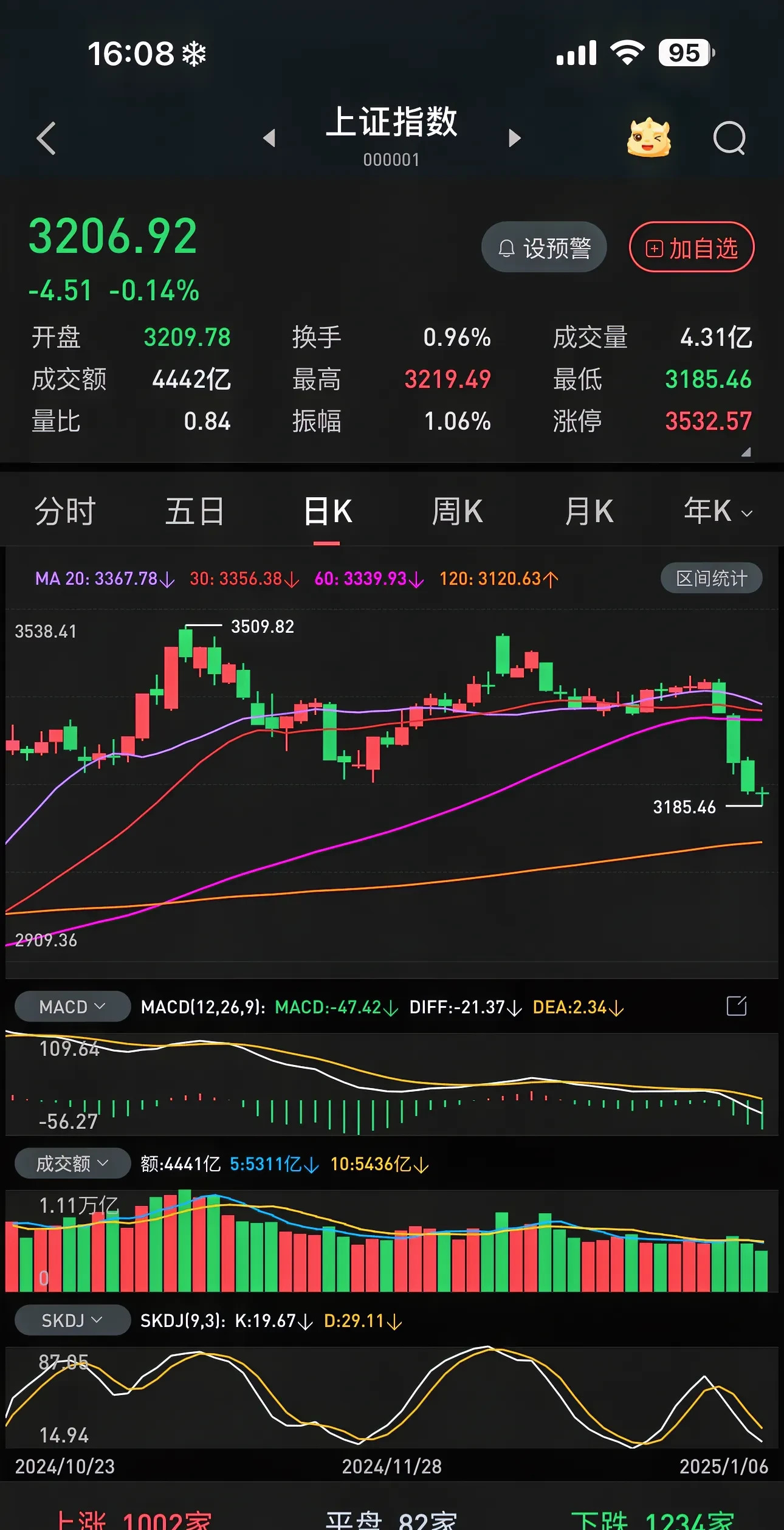Open the SKDJ indicator dropdown
The image size is (784, 1530).
71,1320
